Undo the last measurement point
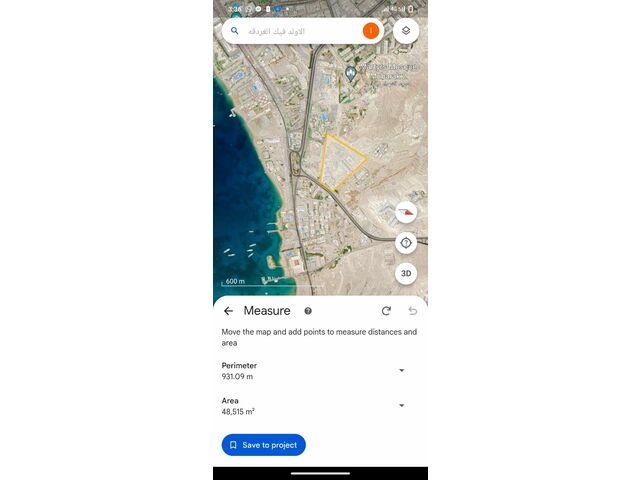This screenshot has height=480, width=640. 412,311
